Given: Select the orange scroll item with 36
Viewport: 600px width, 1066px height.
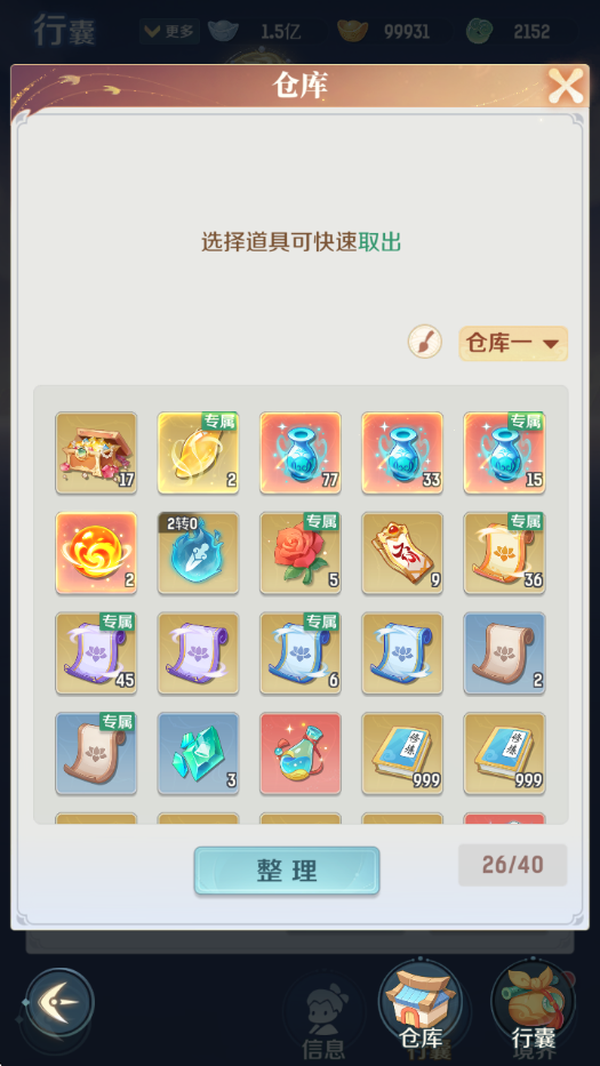Looking at the screenshot, I should (x=504, y=552).
